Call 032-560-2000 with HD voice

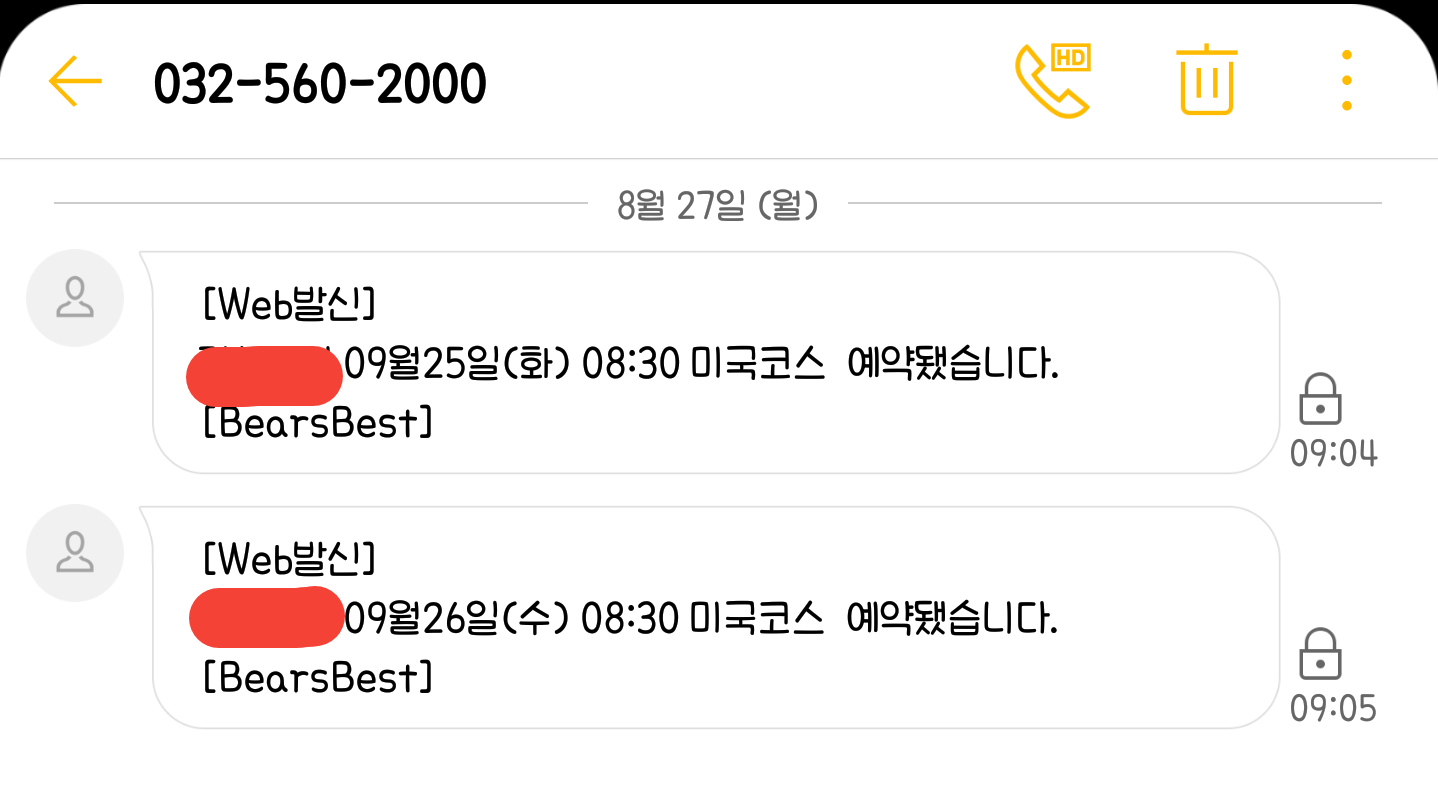[1052, 81]
